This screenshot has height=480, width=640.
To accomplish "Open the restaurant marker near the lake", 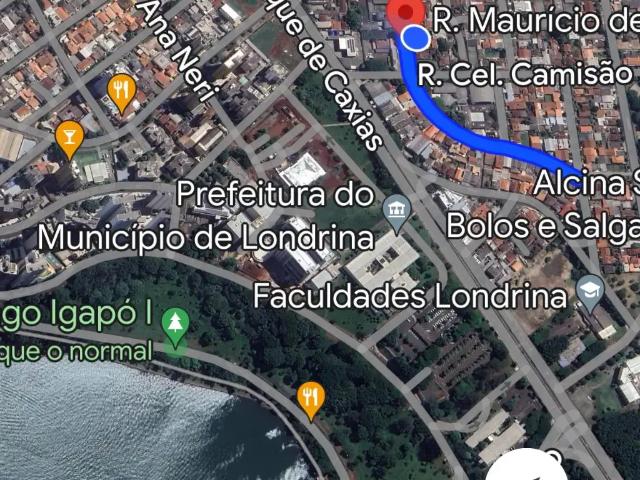I will (311, 399).
